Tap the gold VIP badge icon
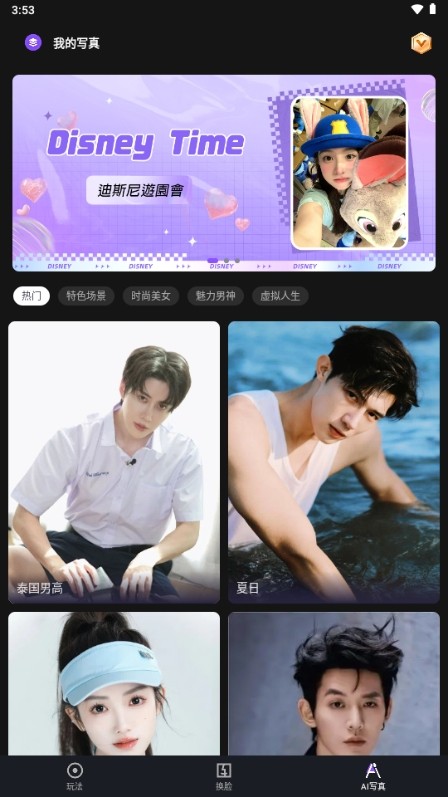This screenshot has width=448, height=797. click(421, 43)
